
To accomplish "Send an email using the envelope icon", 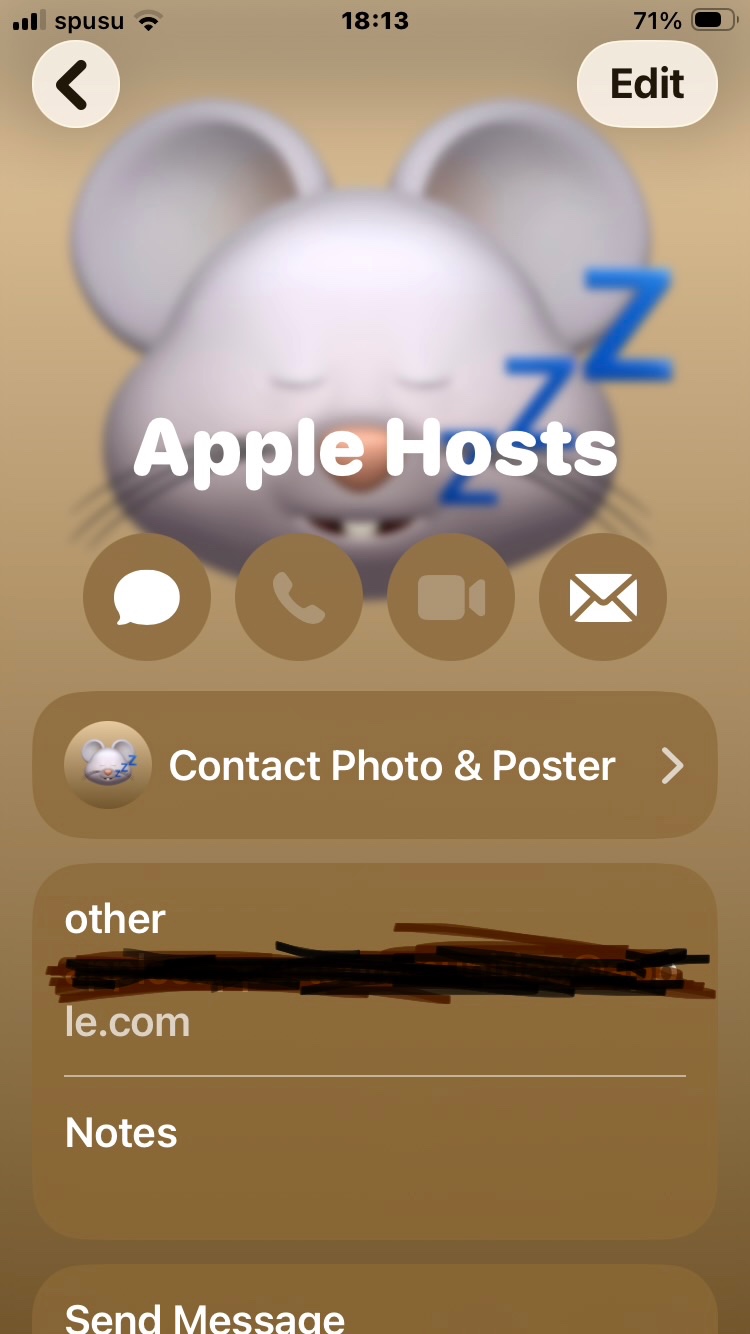I will point(602,598).
